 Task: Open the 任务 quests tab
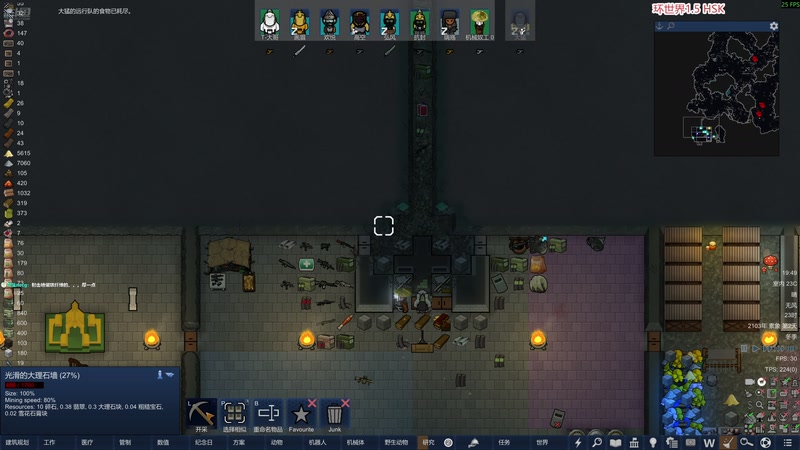505,442
